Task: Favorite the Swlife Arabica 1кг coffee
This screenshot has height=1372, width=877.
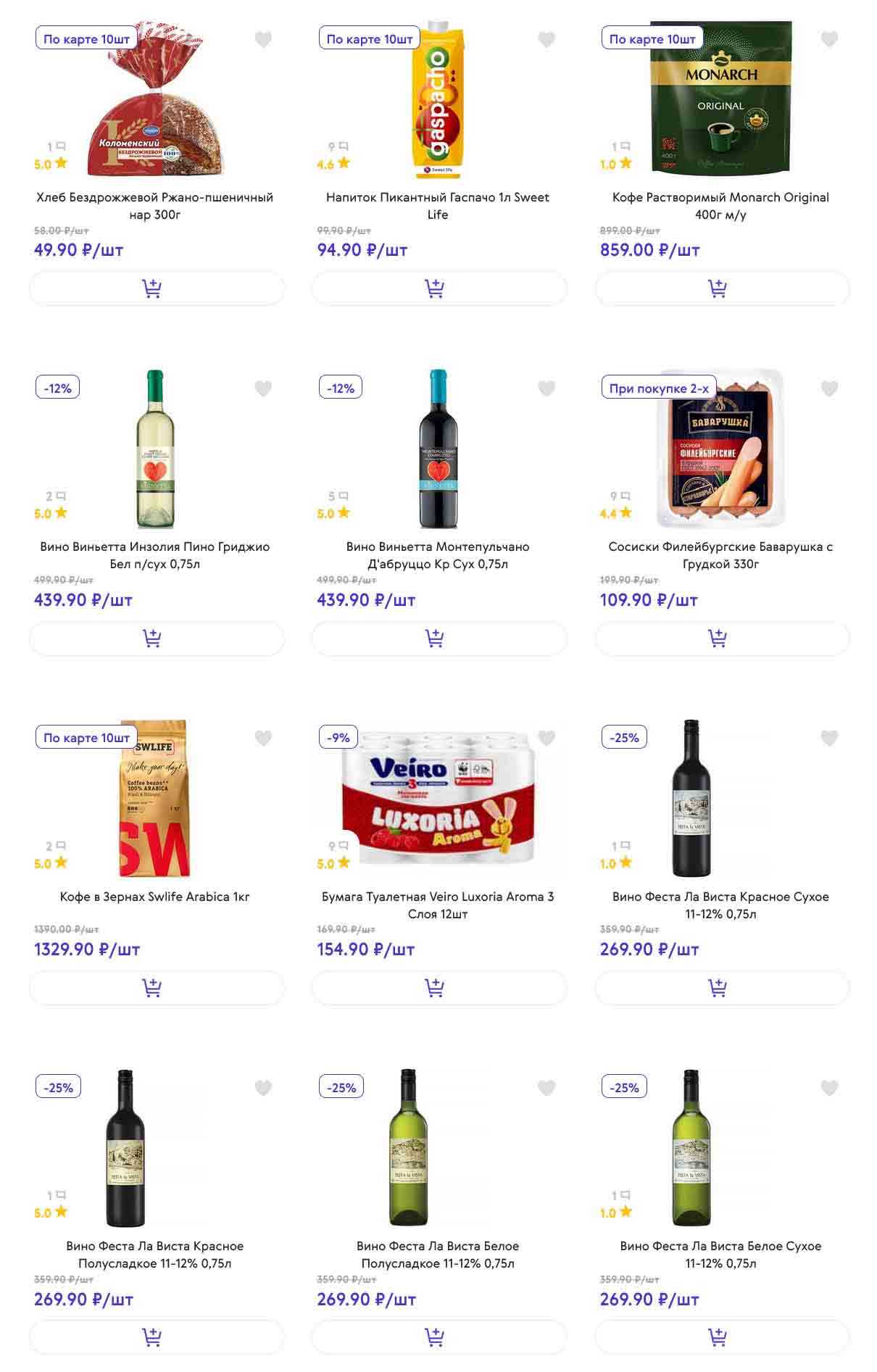Action: point(263,739)
